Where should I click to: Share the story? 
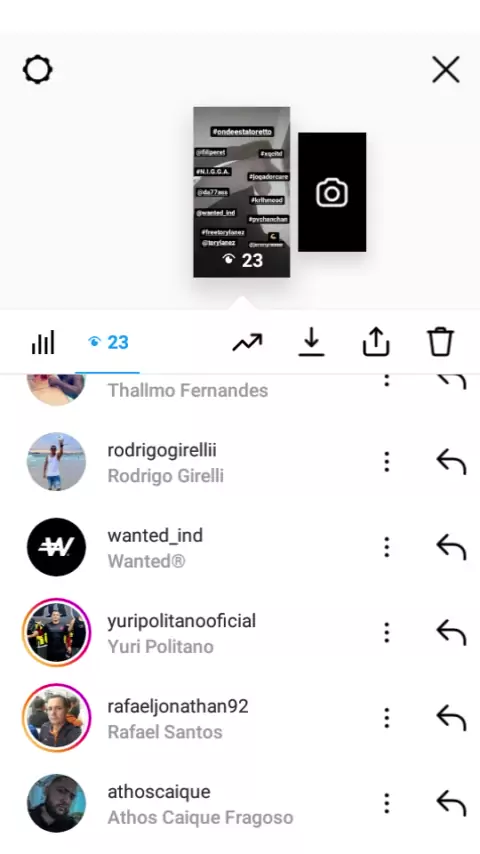click(376, 343)
